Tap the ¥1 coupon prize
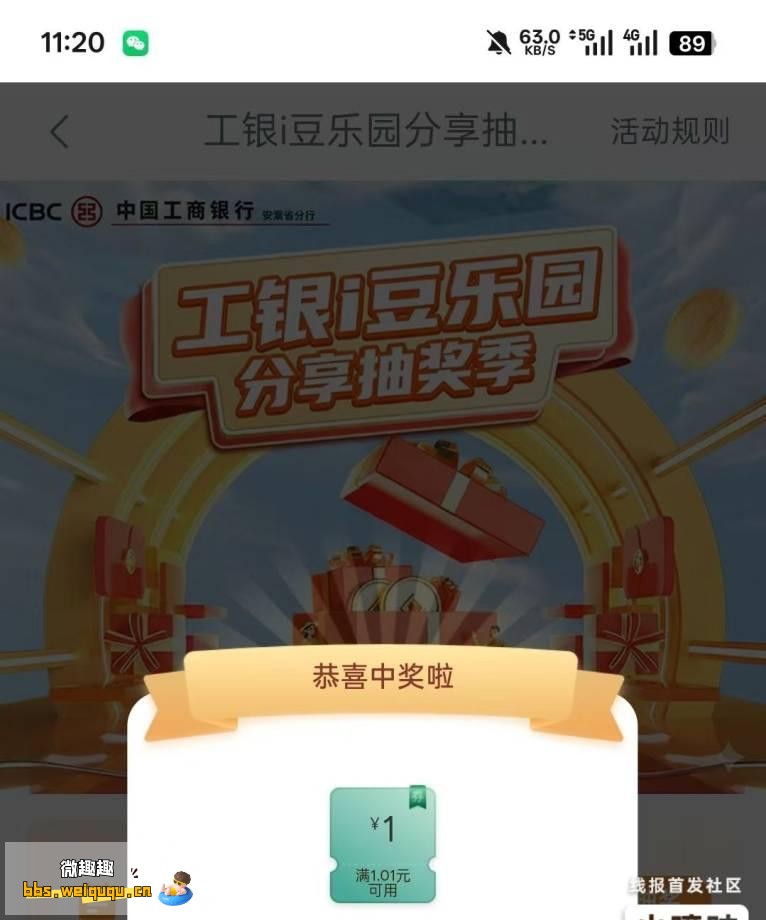This screenshot has width=766, height=920. [383, 844]
